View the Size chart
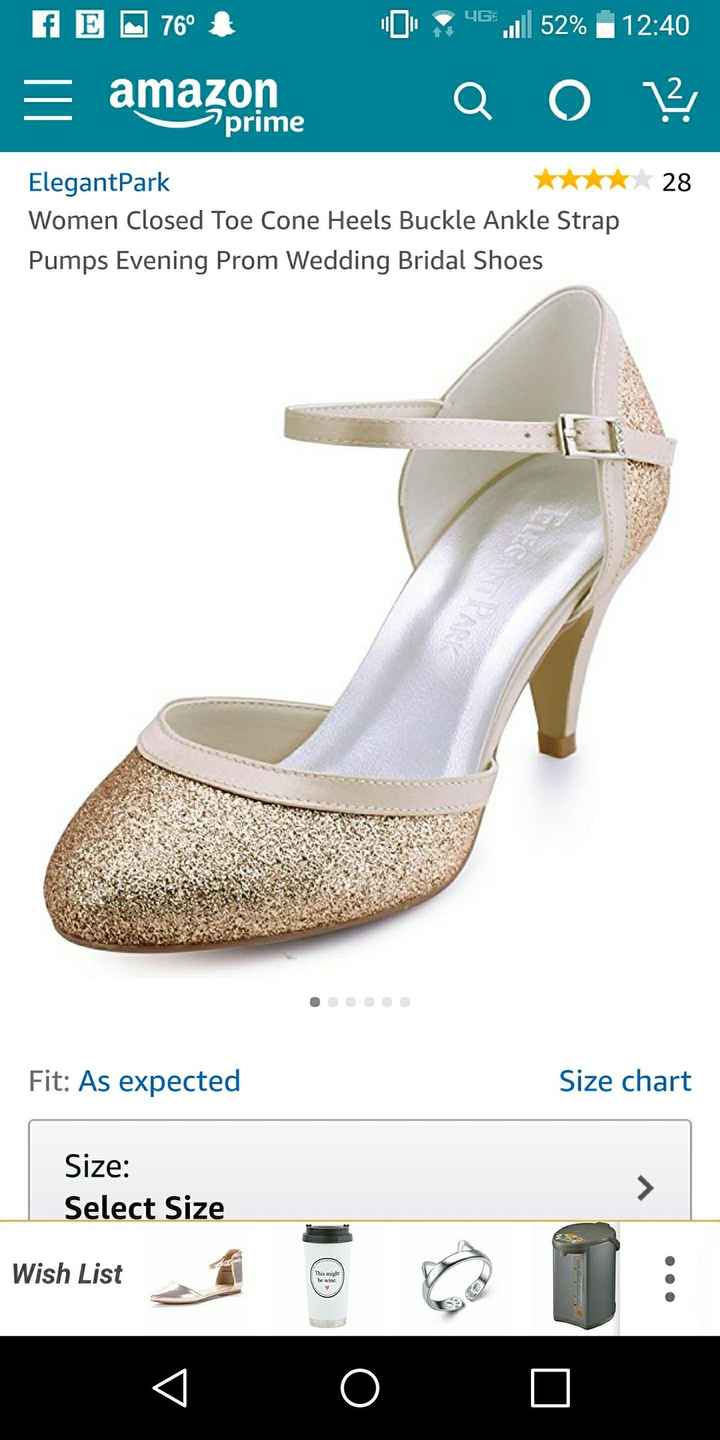The width and height of the screenshot is (720, 1440). coord(626,1080)
